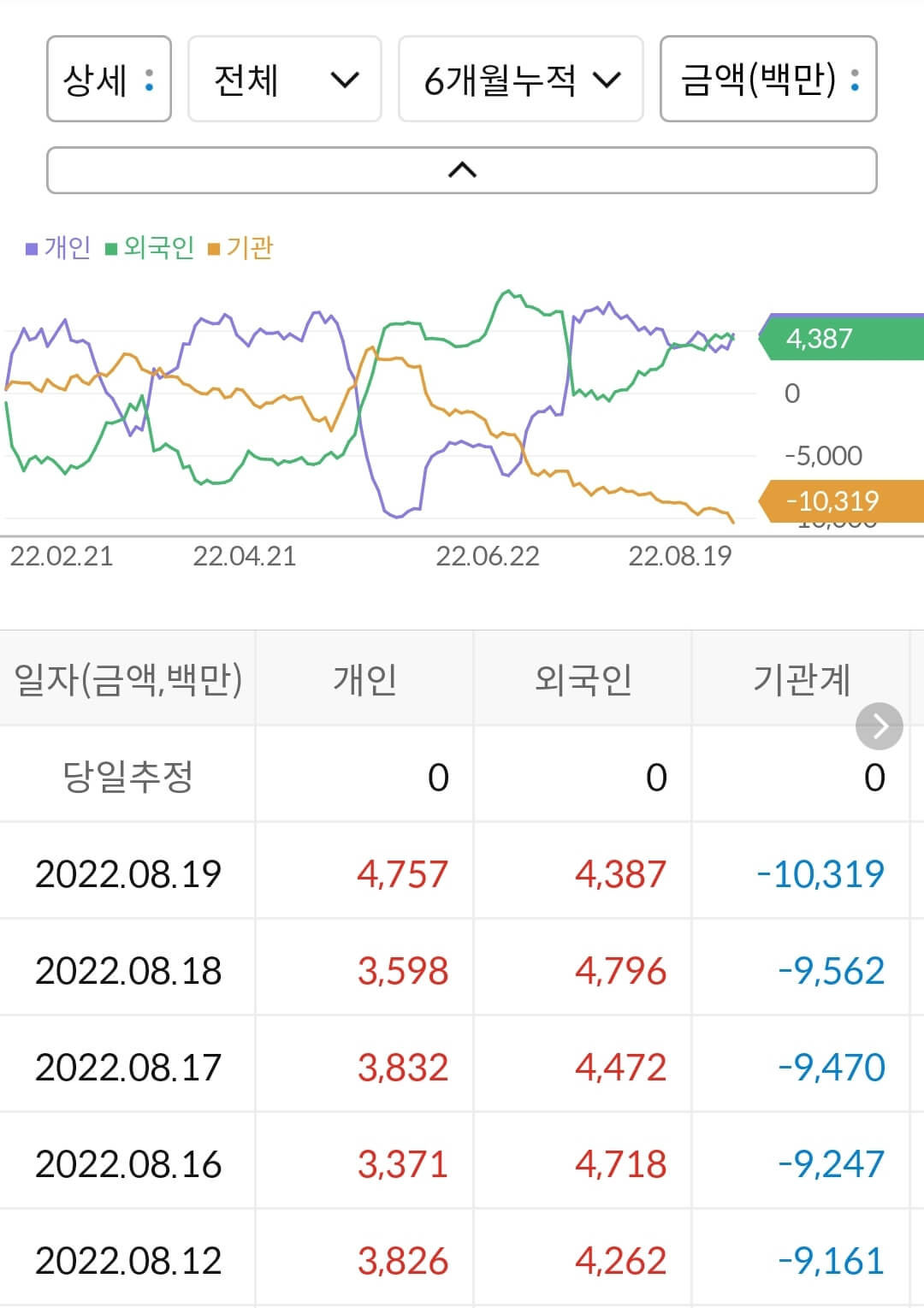Open the 전체 dropdown
Screen dimensions: 924x1308
tap(285, 79)
